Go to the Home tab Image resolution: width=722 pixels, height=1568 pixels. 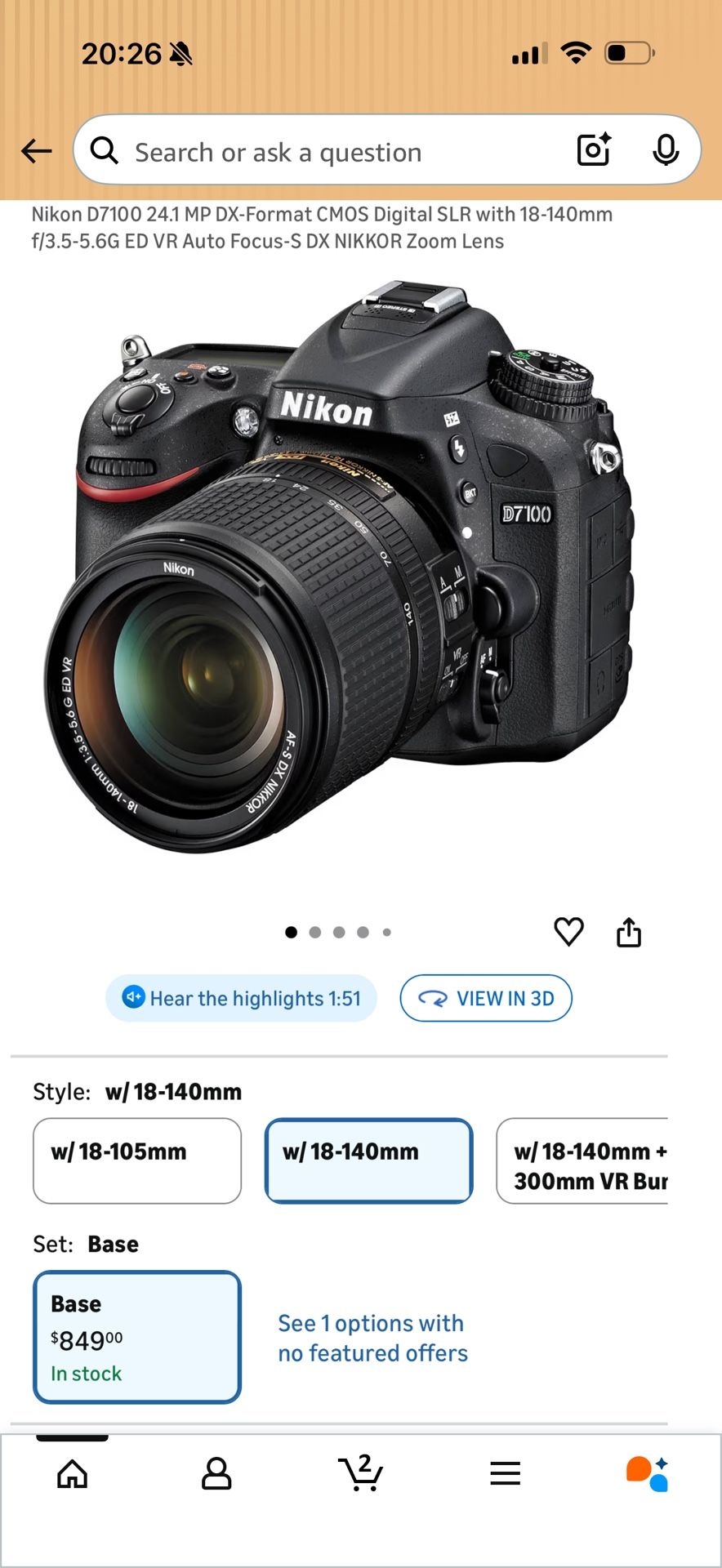tap(72, 1474)
